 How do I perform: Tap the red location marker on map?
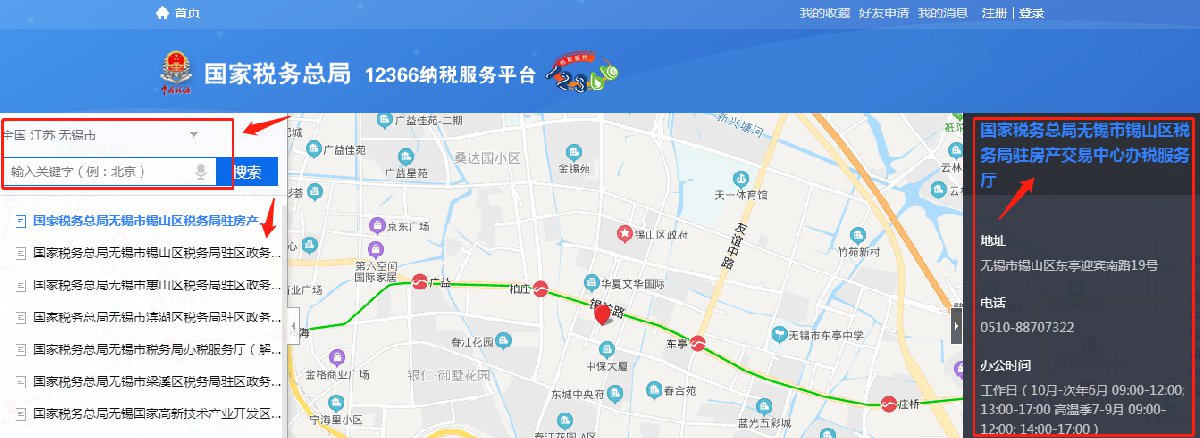click(x=603, y=315)
